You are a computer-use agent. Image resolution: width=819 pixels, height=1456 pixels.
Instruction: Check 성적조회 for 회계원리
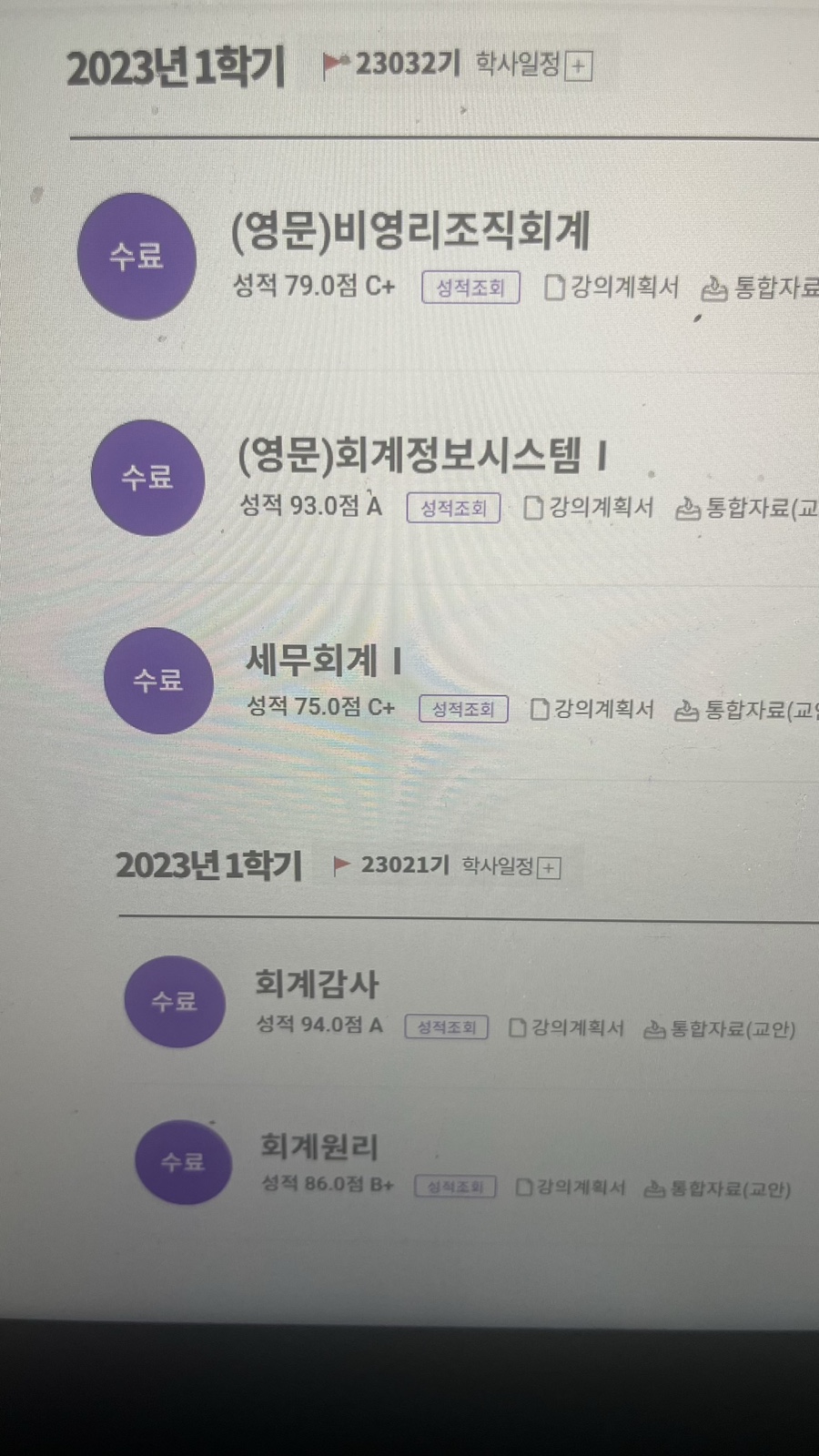(455, 1187)
